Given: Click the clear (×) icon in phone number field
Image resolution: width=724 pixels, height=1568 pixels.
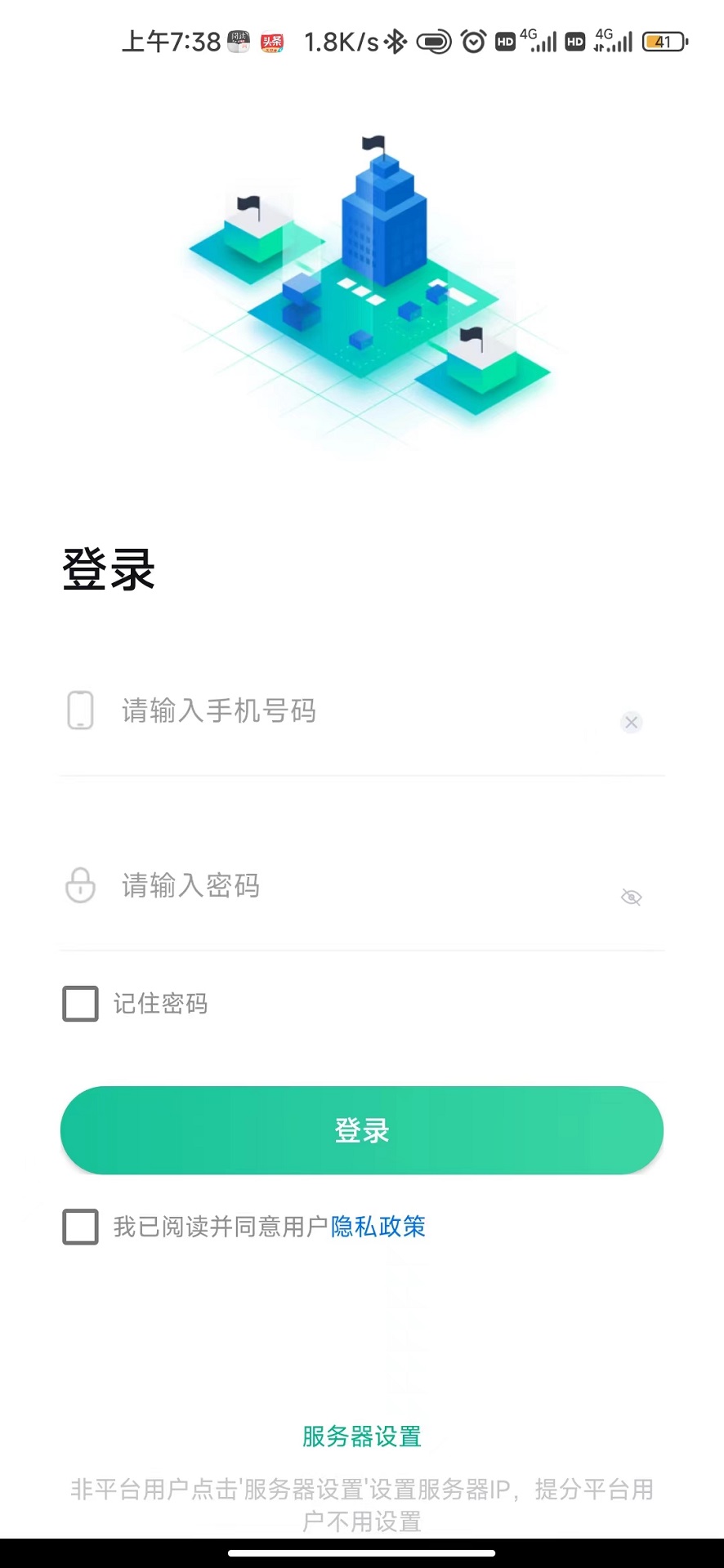Looking at the screenshot, I should [631, 722].
